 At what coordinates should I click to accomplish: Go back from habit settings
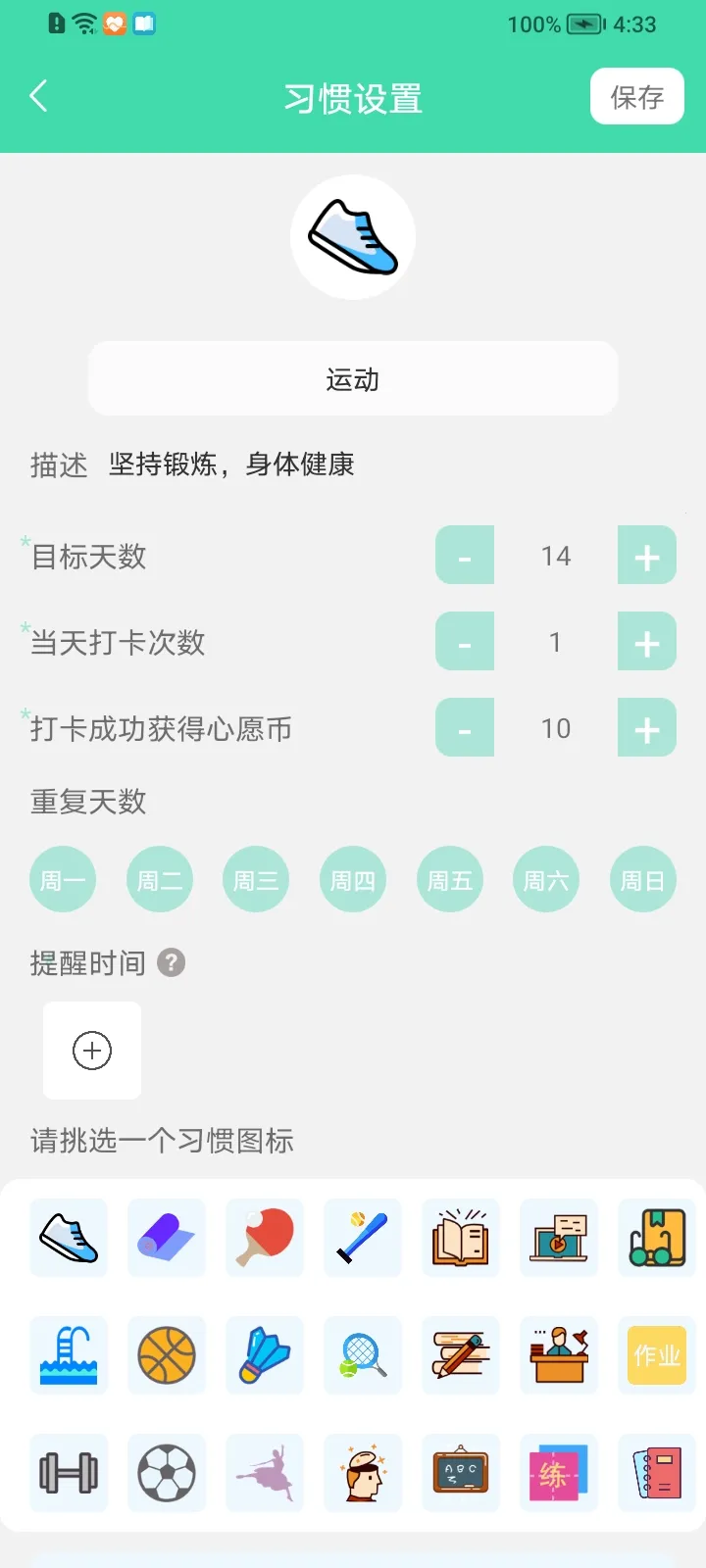point(39,96)
